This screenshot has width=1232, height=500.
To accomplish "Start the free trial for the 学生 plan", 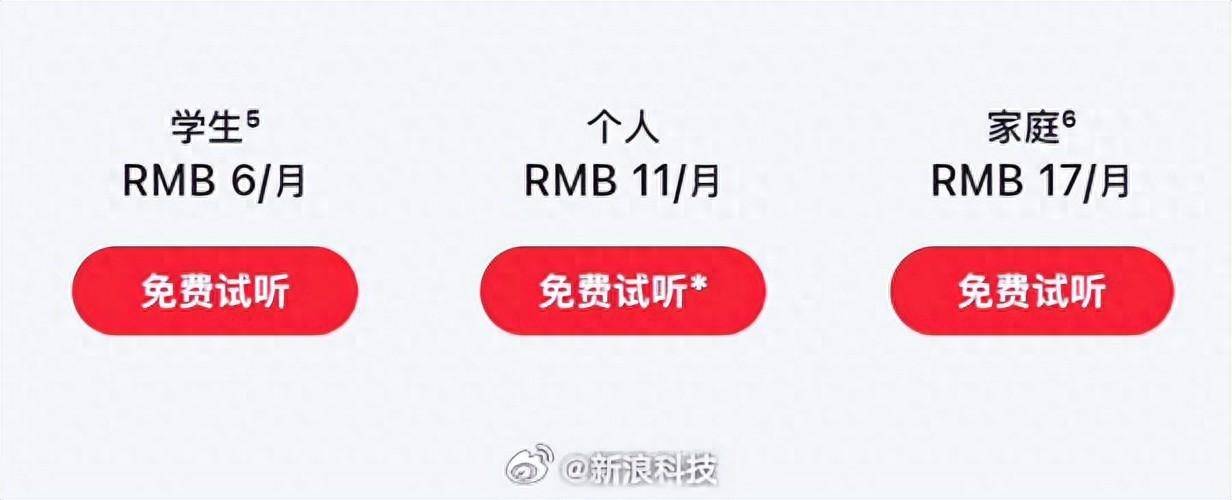I will click(x=214, y=291).
